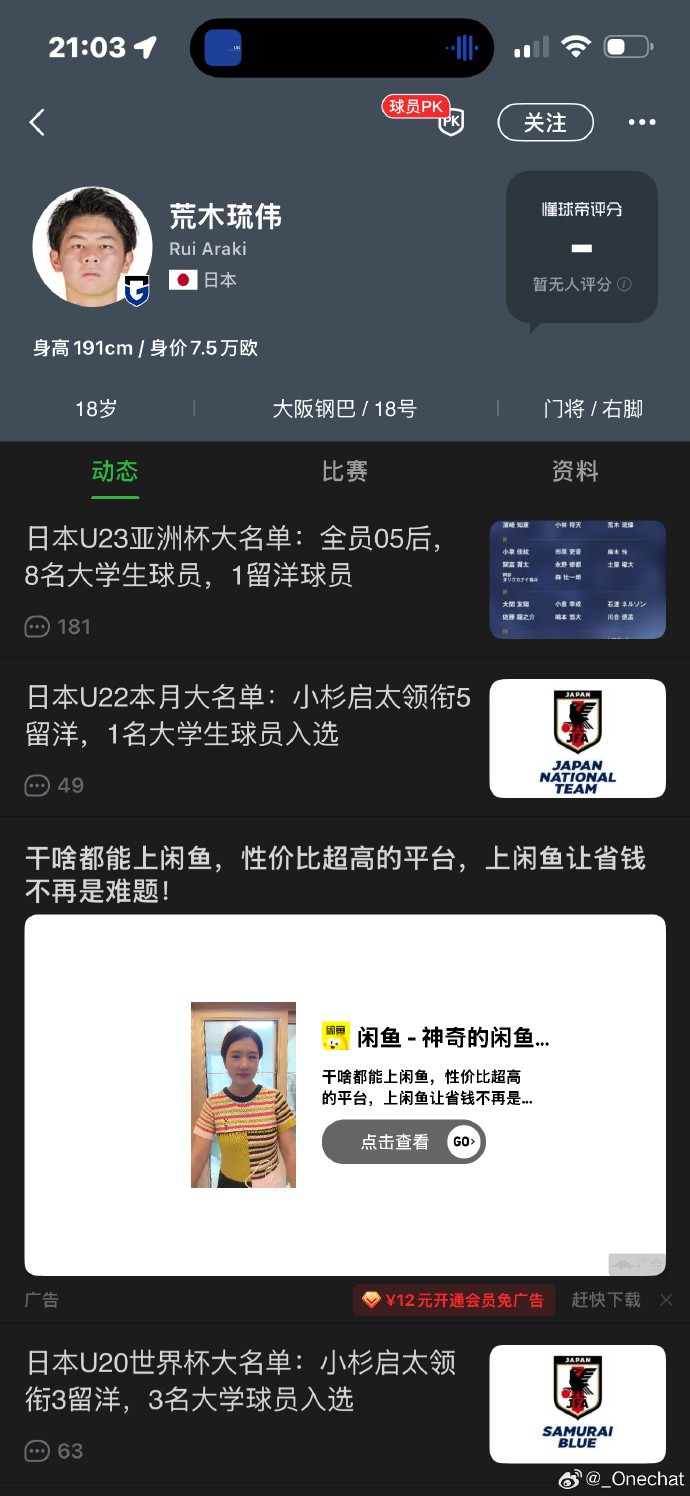
Task: Open the 球员PK comparison icon
Action: tap(451, 122)
